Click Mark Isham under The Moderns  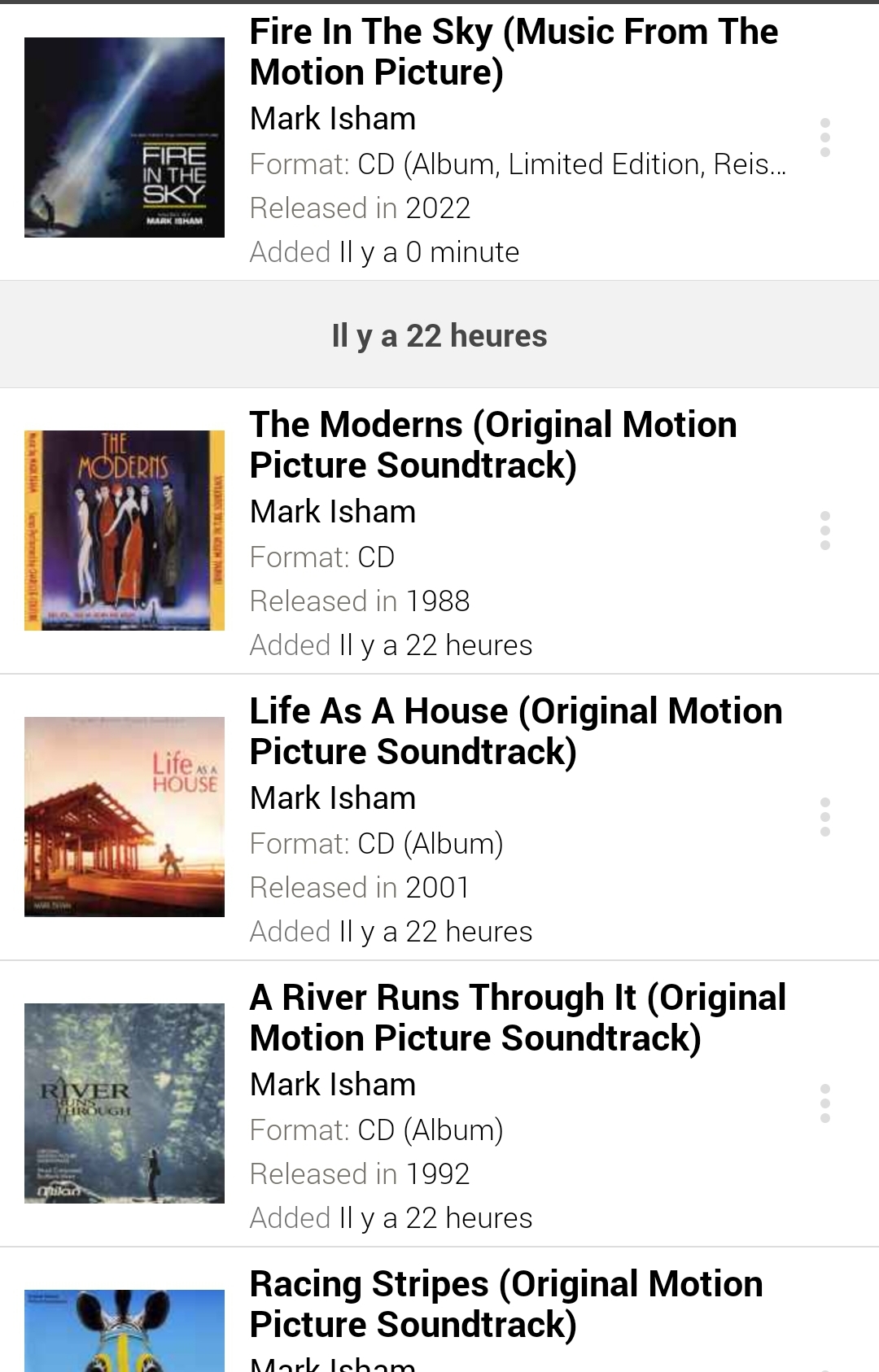click(x=332, y=511)
